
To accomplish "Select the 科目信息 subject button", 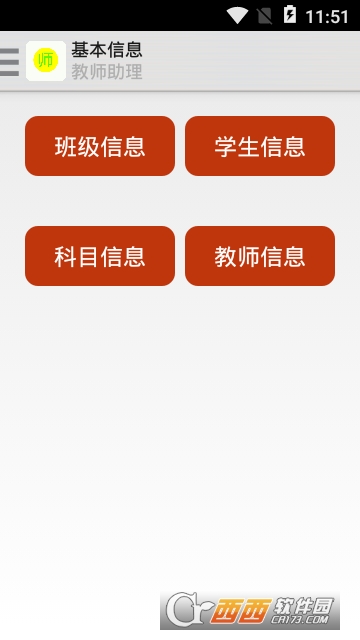I will pos(100,256).
